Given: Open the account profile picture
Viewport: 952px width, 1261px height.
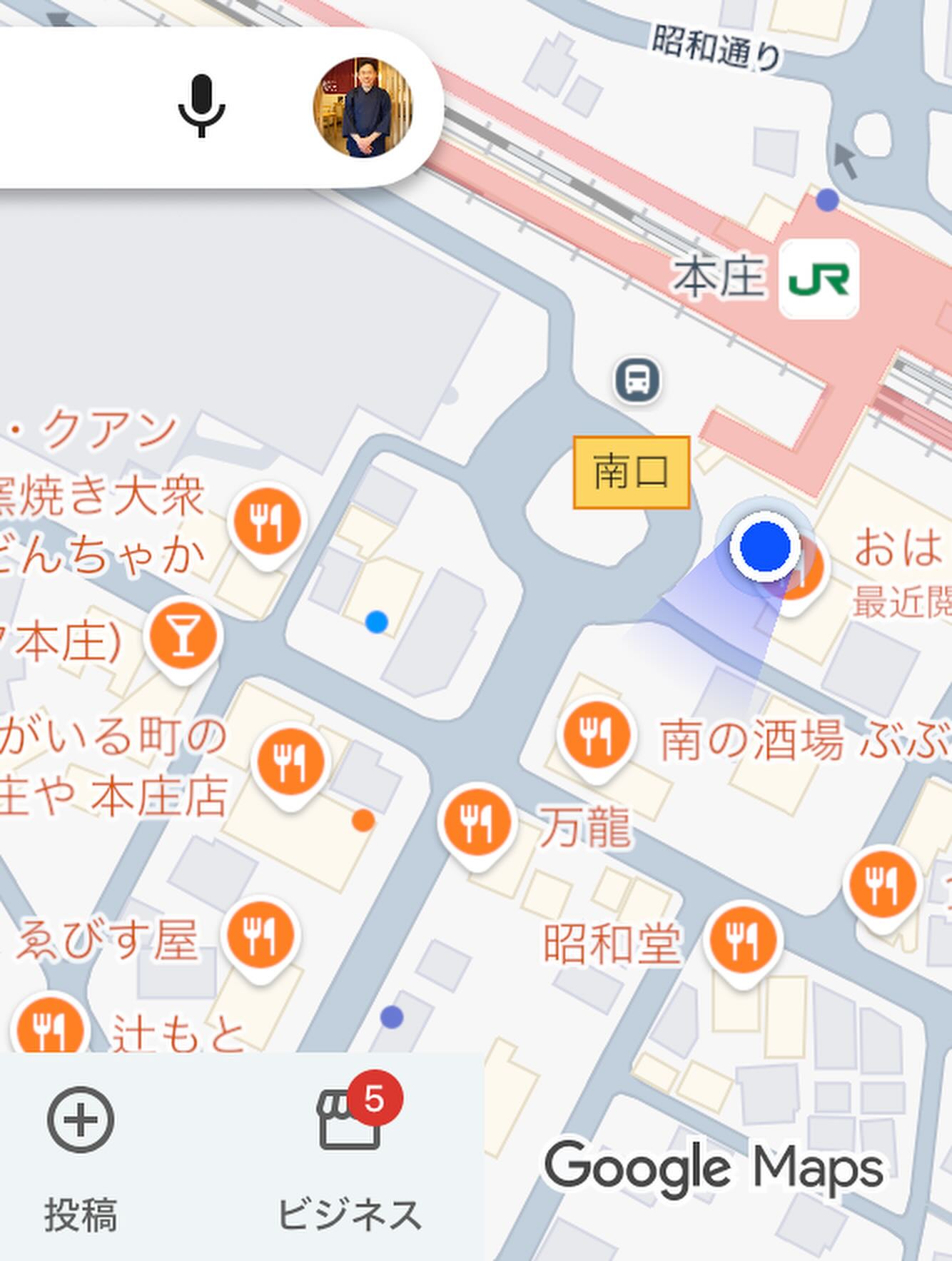Looking at the screenshot, I should 363,107.
